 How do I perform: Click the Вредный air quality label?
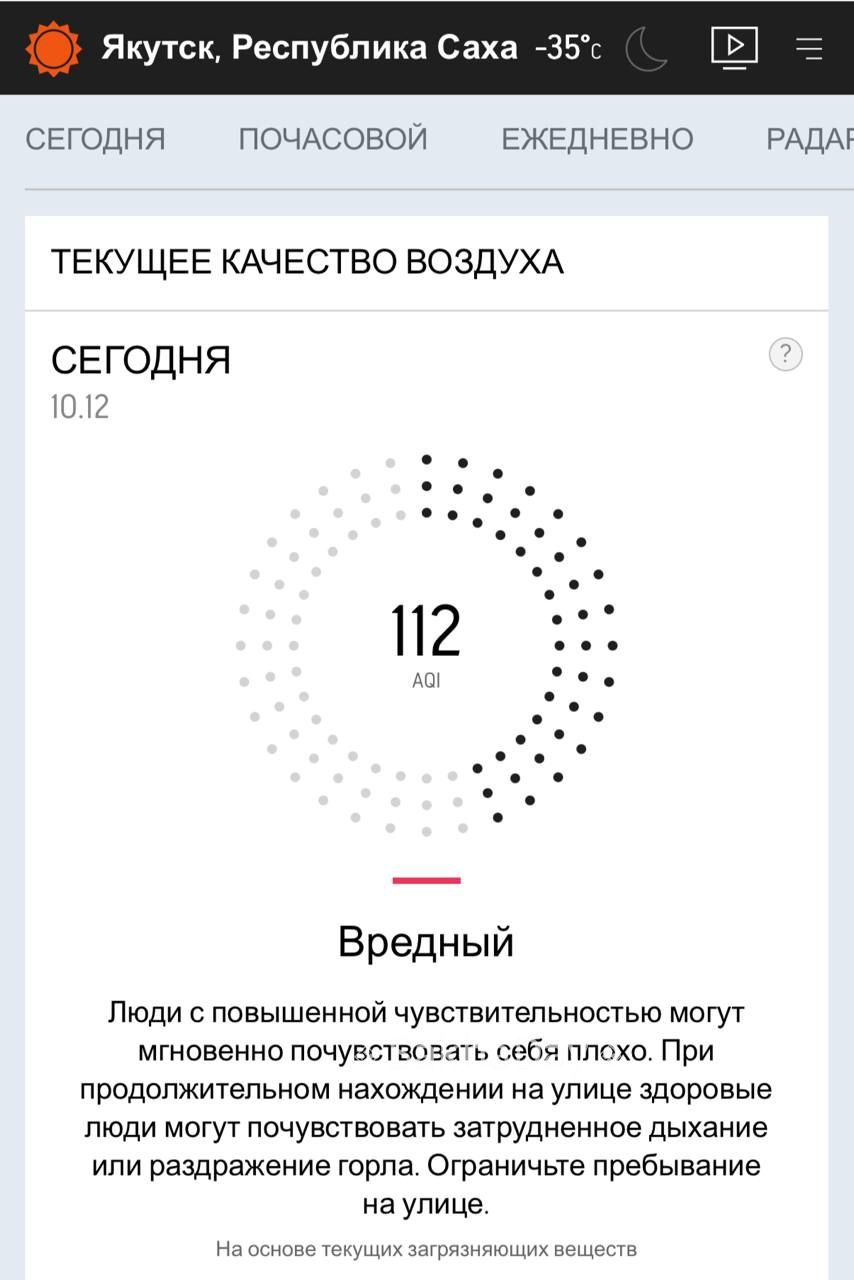pyautogui.click(x=427, y=941)
